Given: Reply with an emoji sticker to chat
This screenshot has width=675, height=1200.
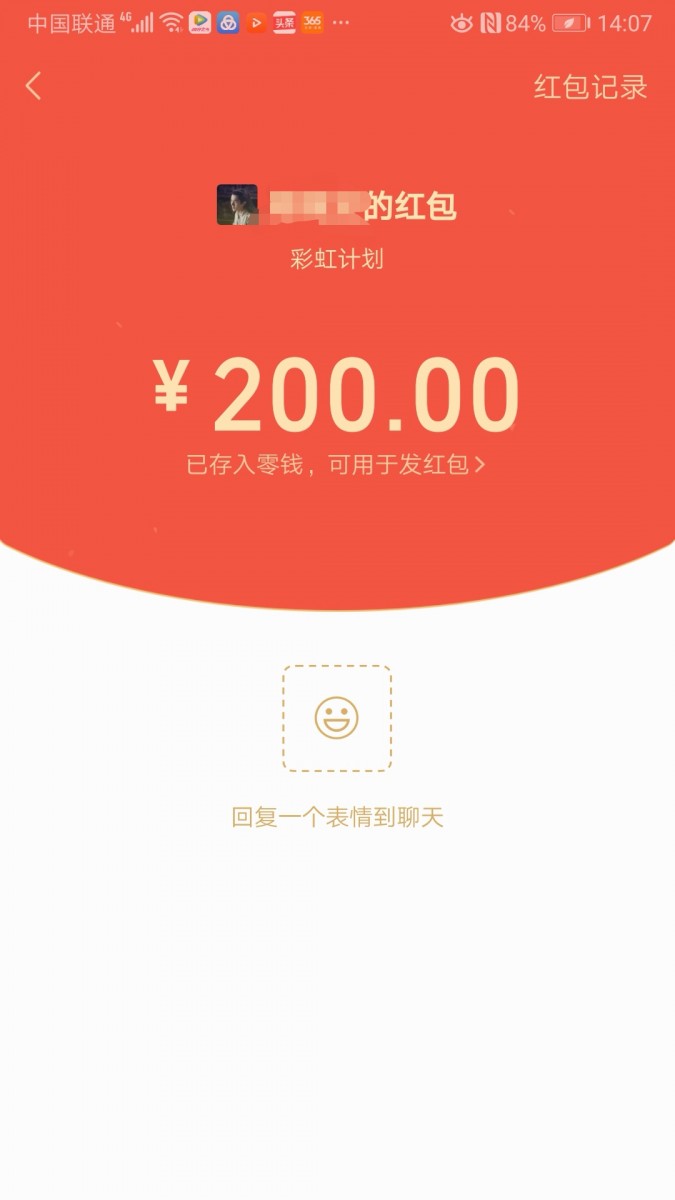Looking at the screenshot, I should [x=337, y=718].
